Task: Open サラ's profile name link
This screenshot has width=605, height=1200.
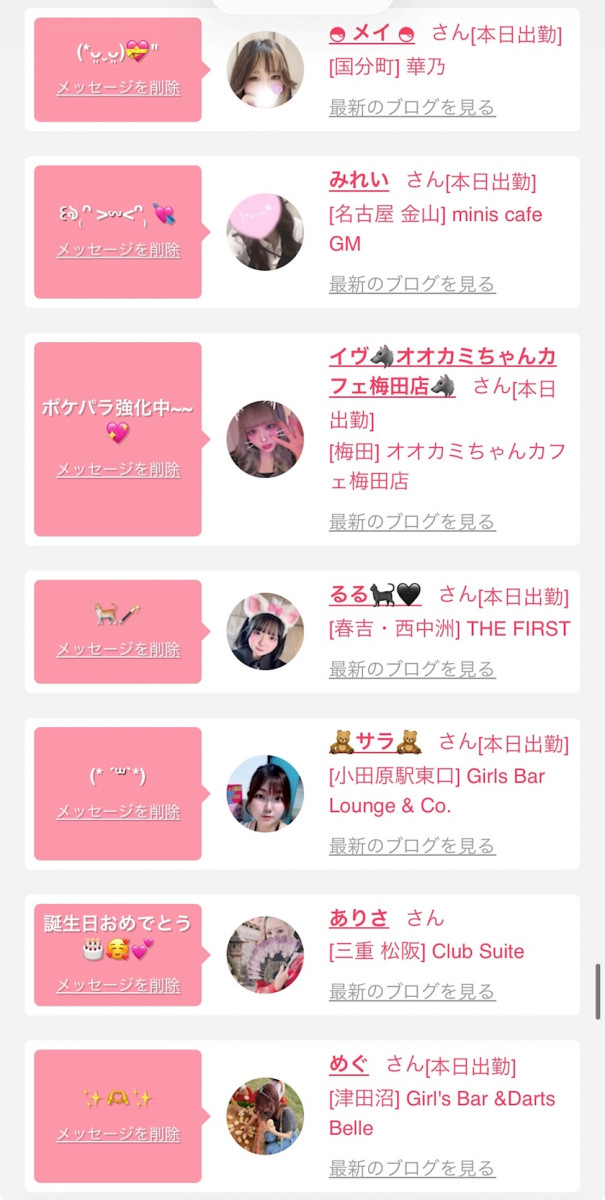Action: [375, 742]
